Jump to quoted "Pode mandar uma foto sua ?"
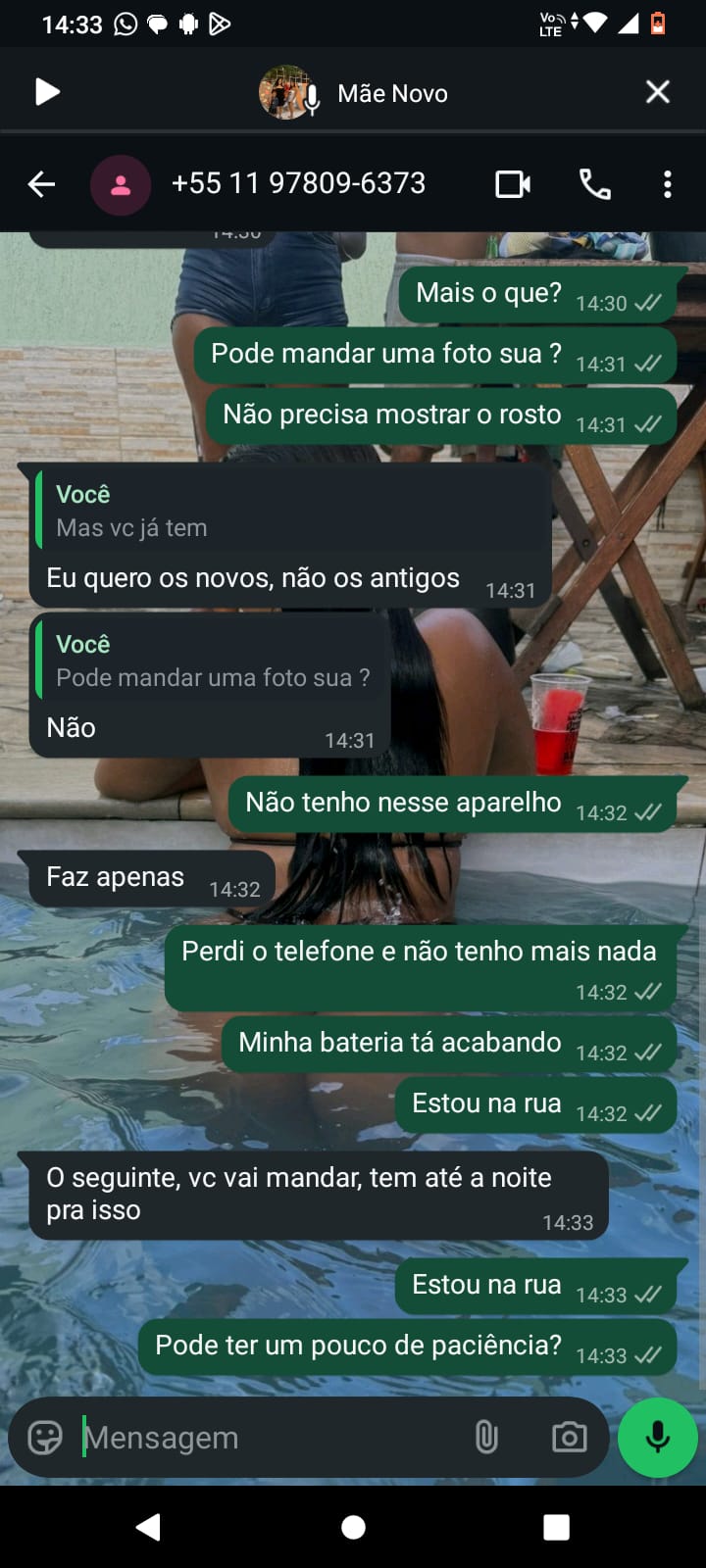Screen dimensions: 706x1568 (x=212, y=661)
